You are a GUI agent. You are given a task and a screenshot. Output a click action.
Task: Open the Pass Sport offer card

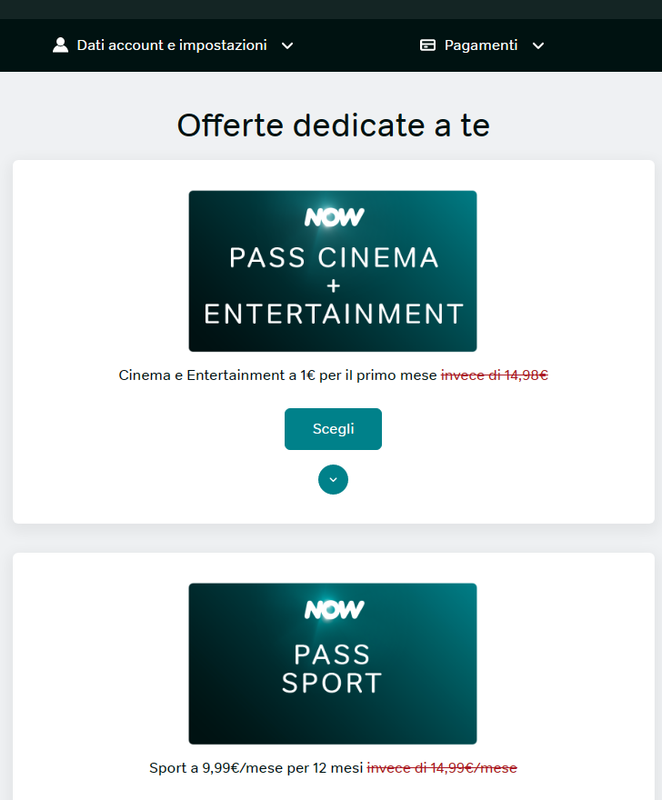332,664
